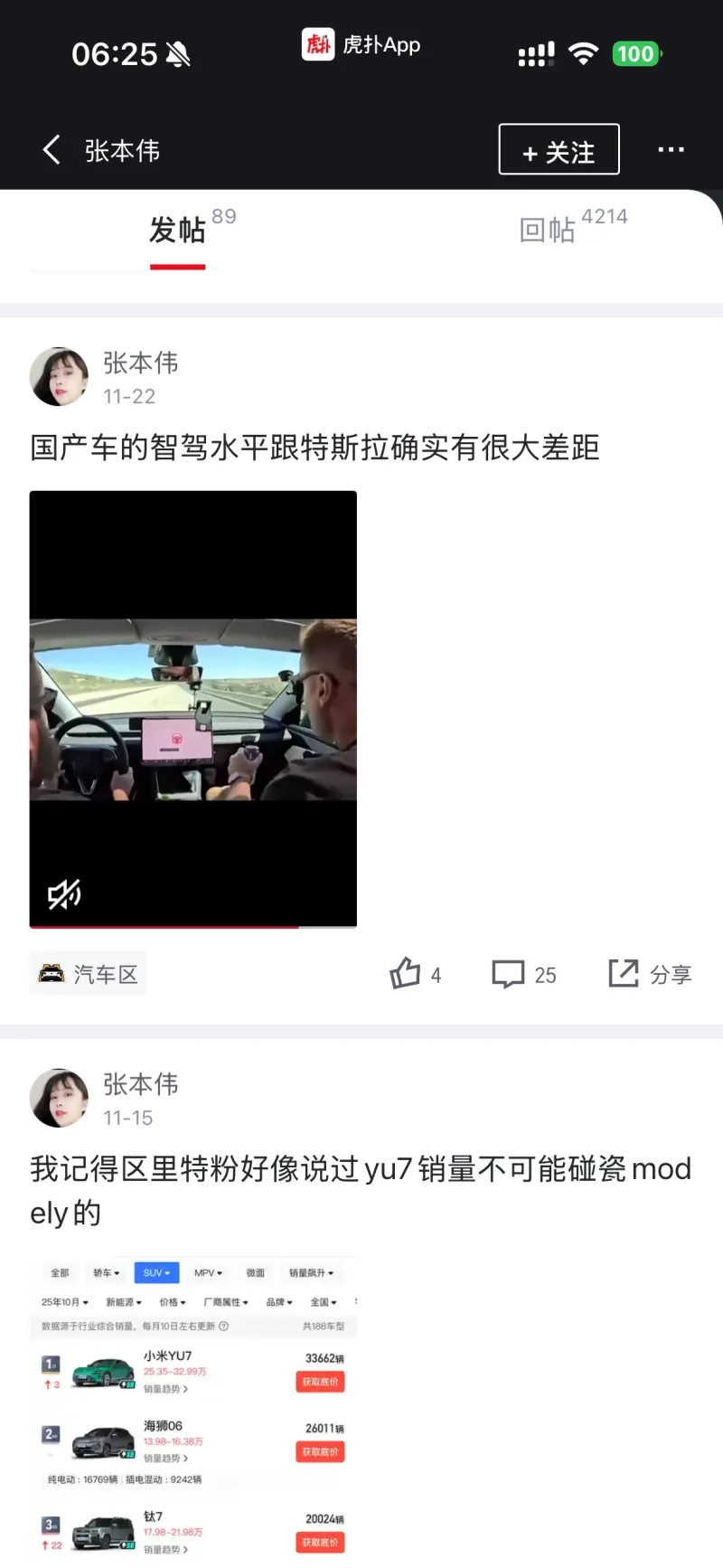View the 25 comments on the 智驾 post
The height and width of the screenshot is (1568, 723).
524,974
